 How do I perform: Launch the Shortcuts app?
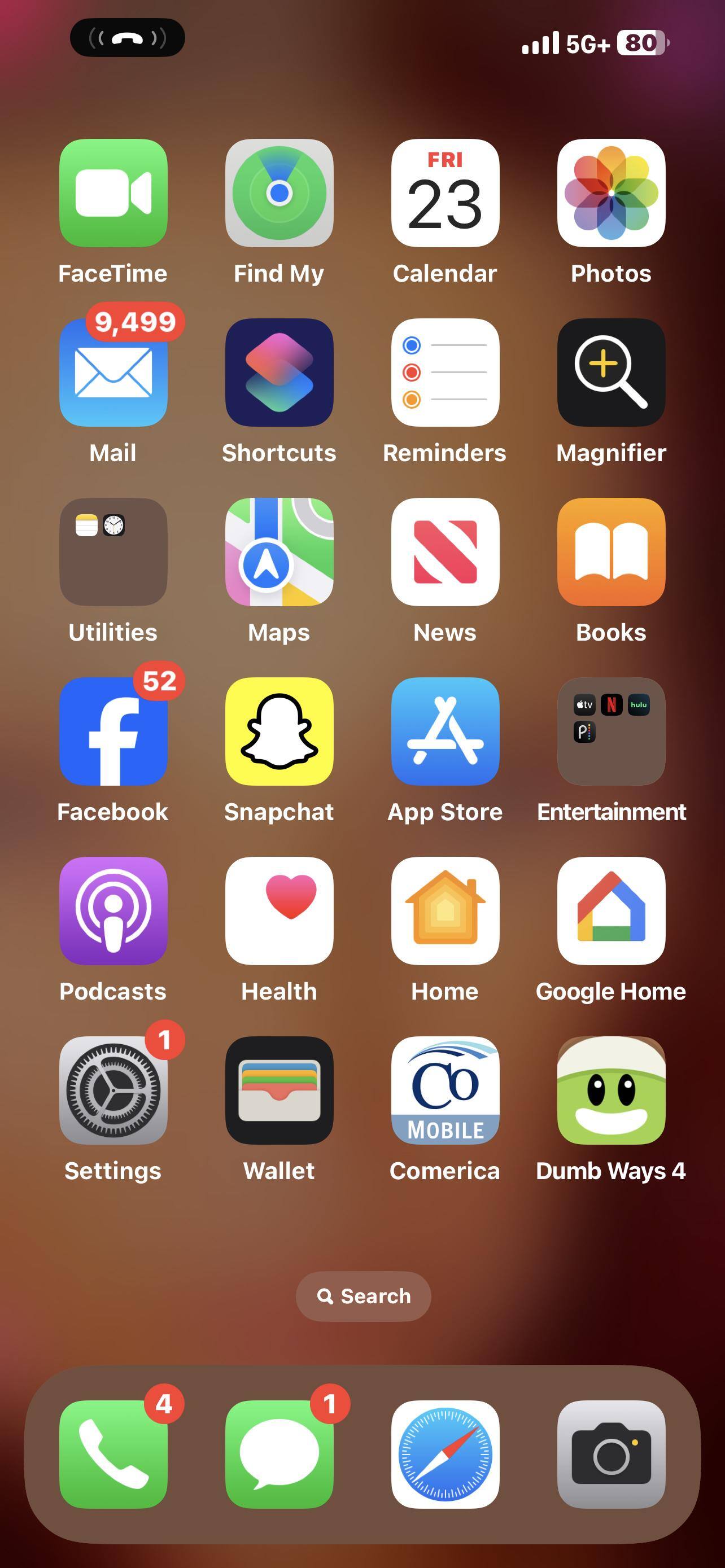(x=279, y=373)
